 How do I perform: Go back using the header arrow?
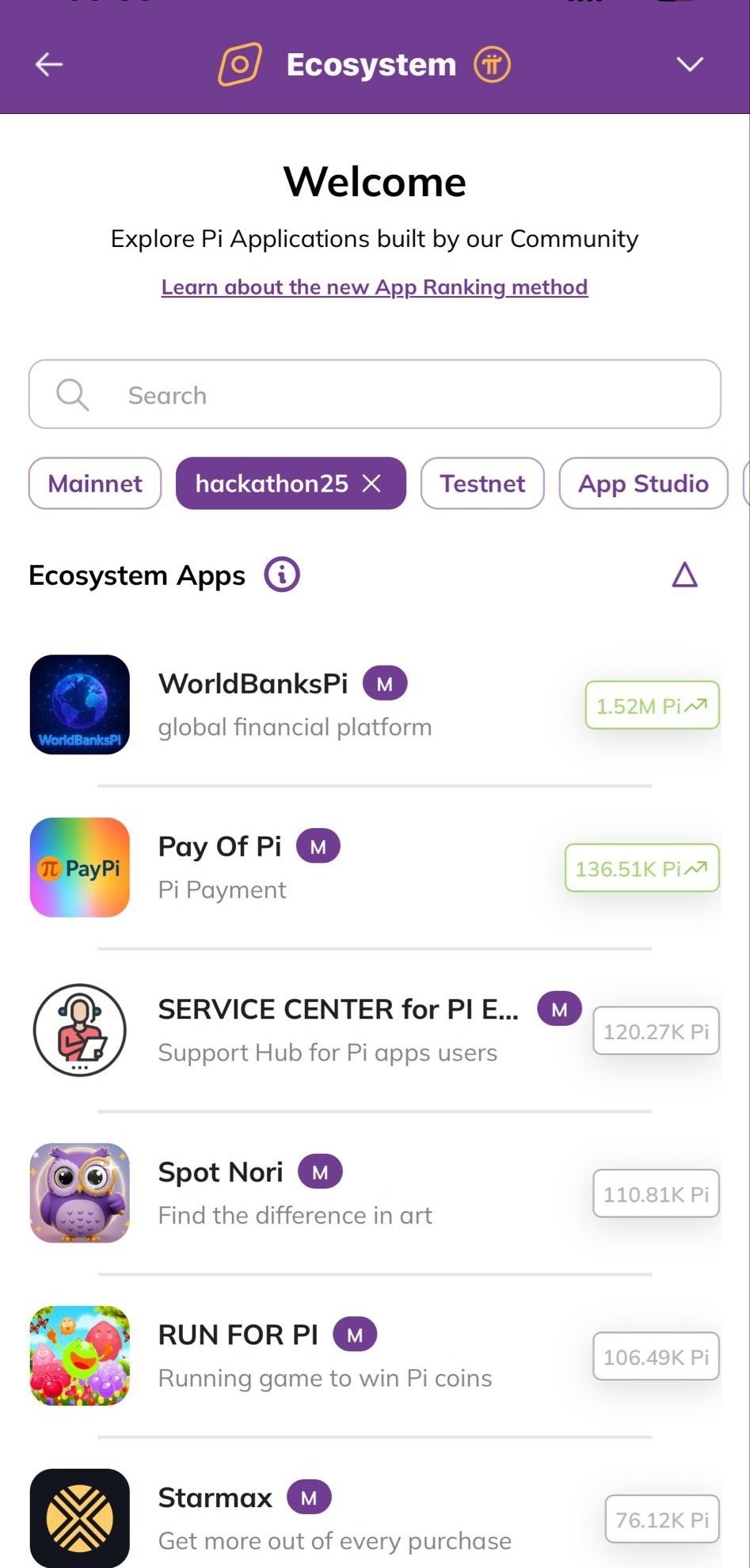[x=49, y=64]
